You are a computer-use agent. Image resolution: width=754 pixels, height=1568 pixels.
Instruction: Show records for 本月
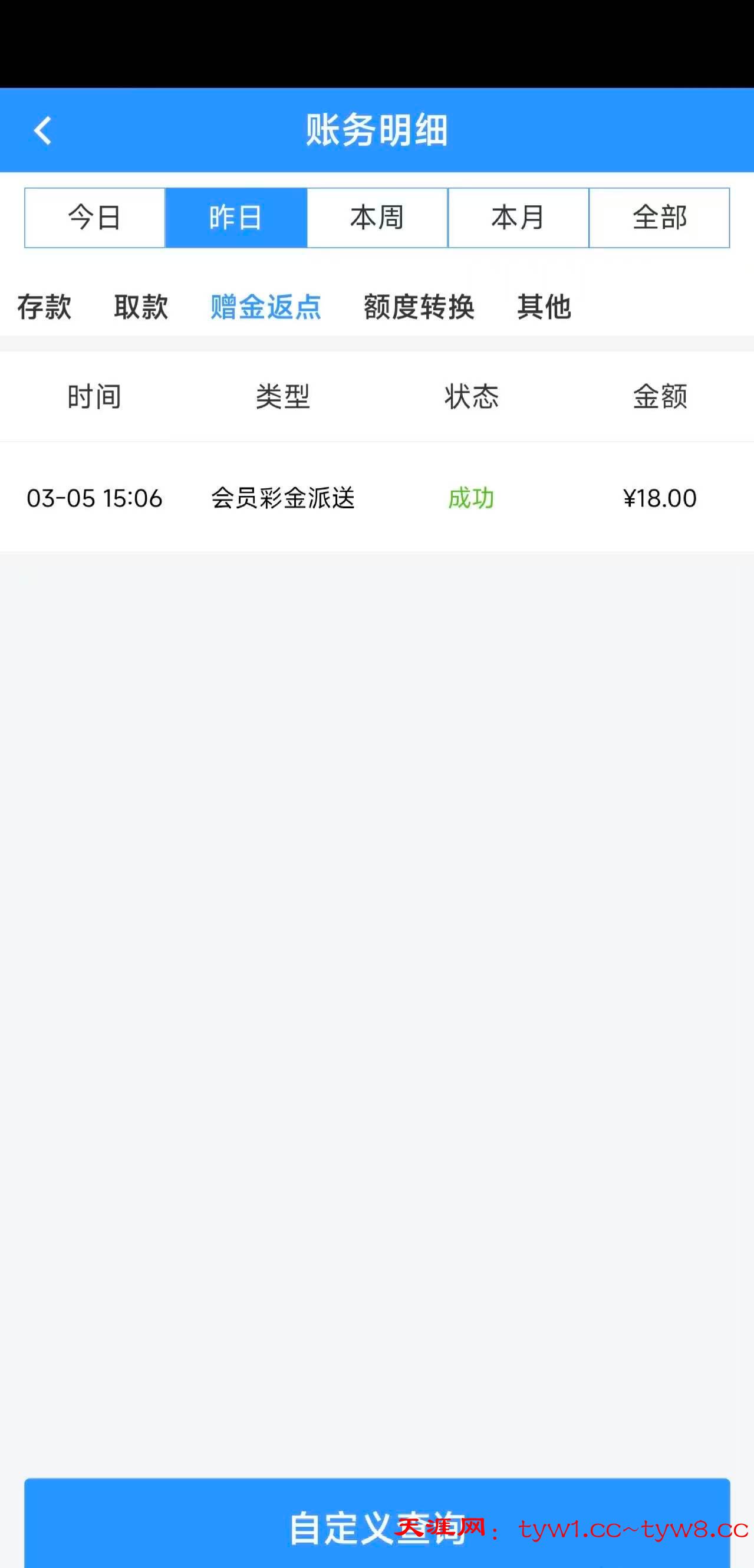(x=519, y=218)
